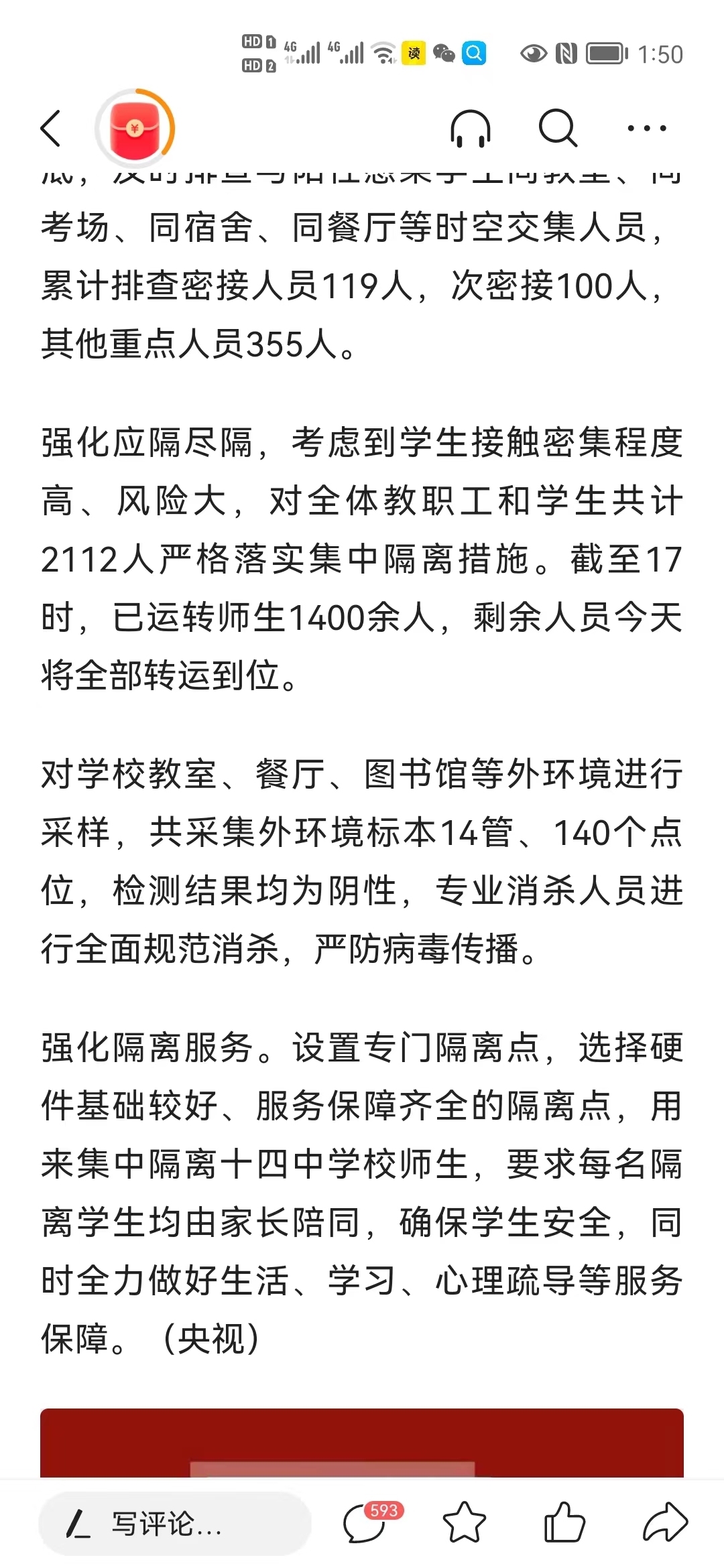
Task: Open search with the magnifier icon
Action: click(558, 128)
